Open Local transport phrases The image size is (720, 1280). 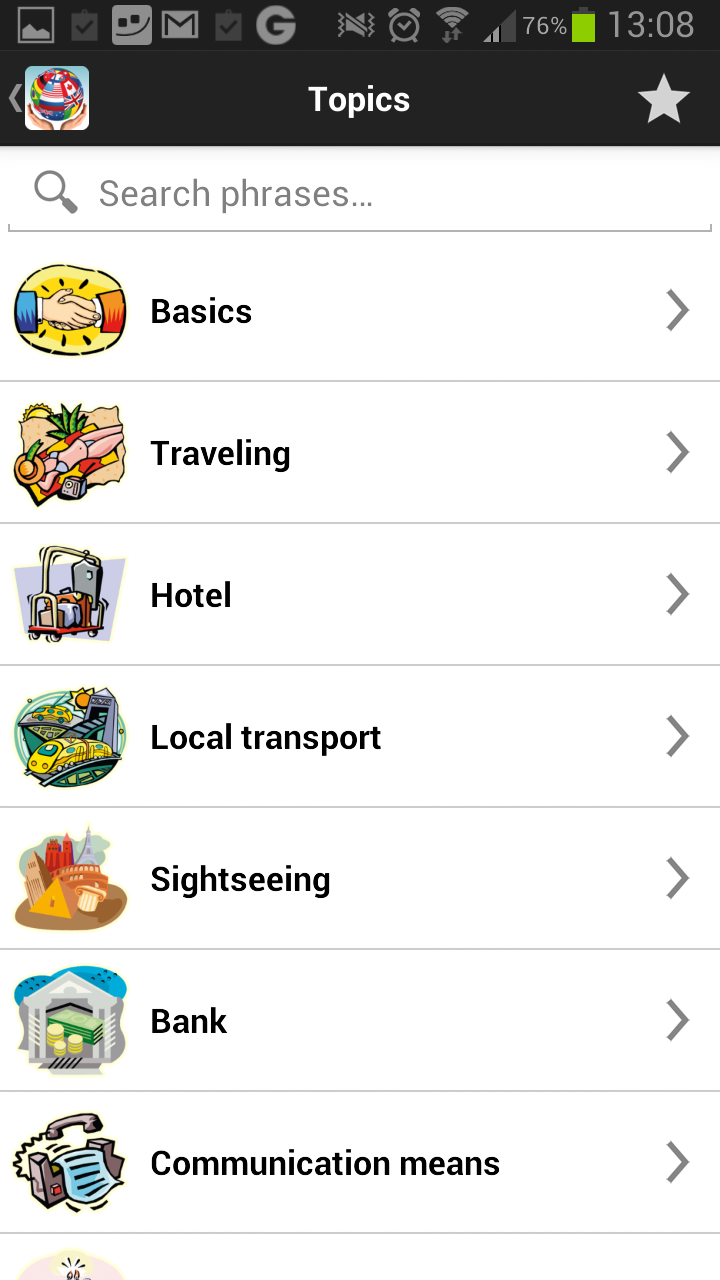(360, 737)
